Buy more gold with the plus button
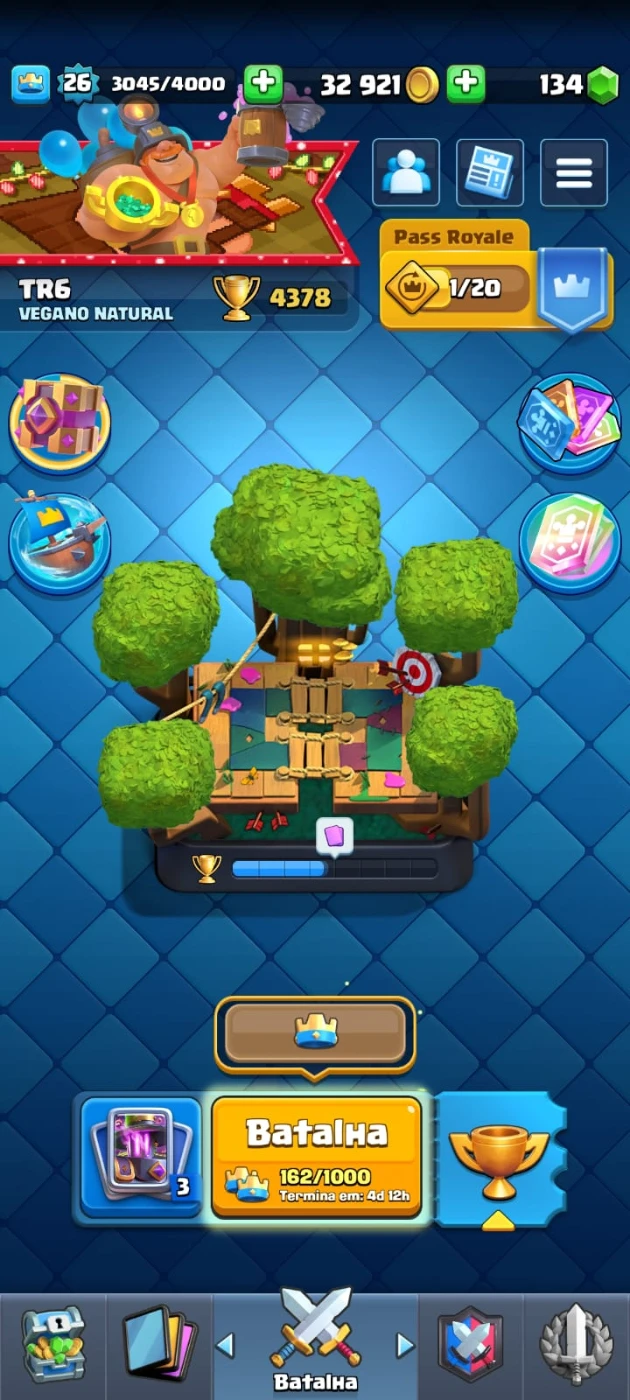The height and width of the screenshot is (1400, 630). 466,84
